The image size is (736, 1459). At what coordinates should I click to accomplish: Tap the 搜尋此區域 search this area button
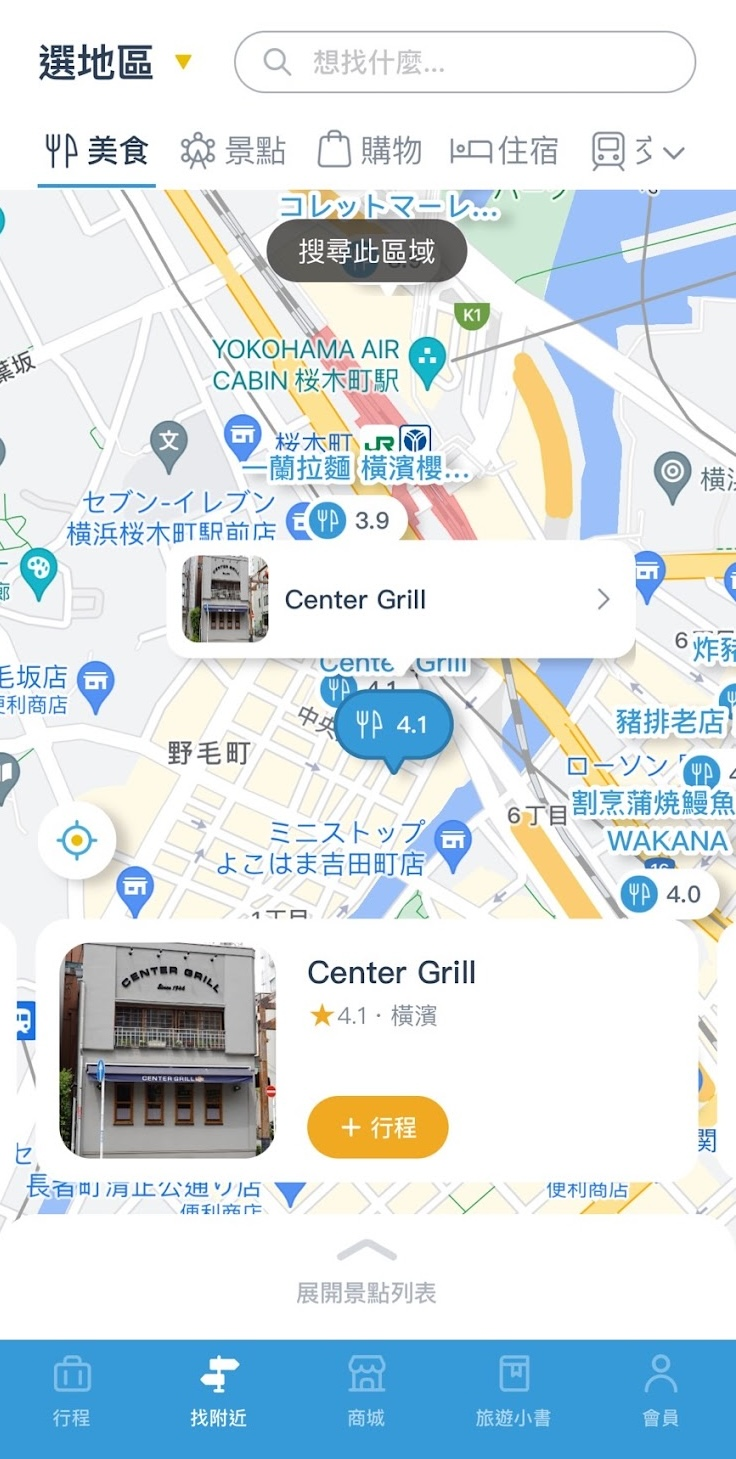click(366, 250)
